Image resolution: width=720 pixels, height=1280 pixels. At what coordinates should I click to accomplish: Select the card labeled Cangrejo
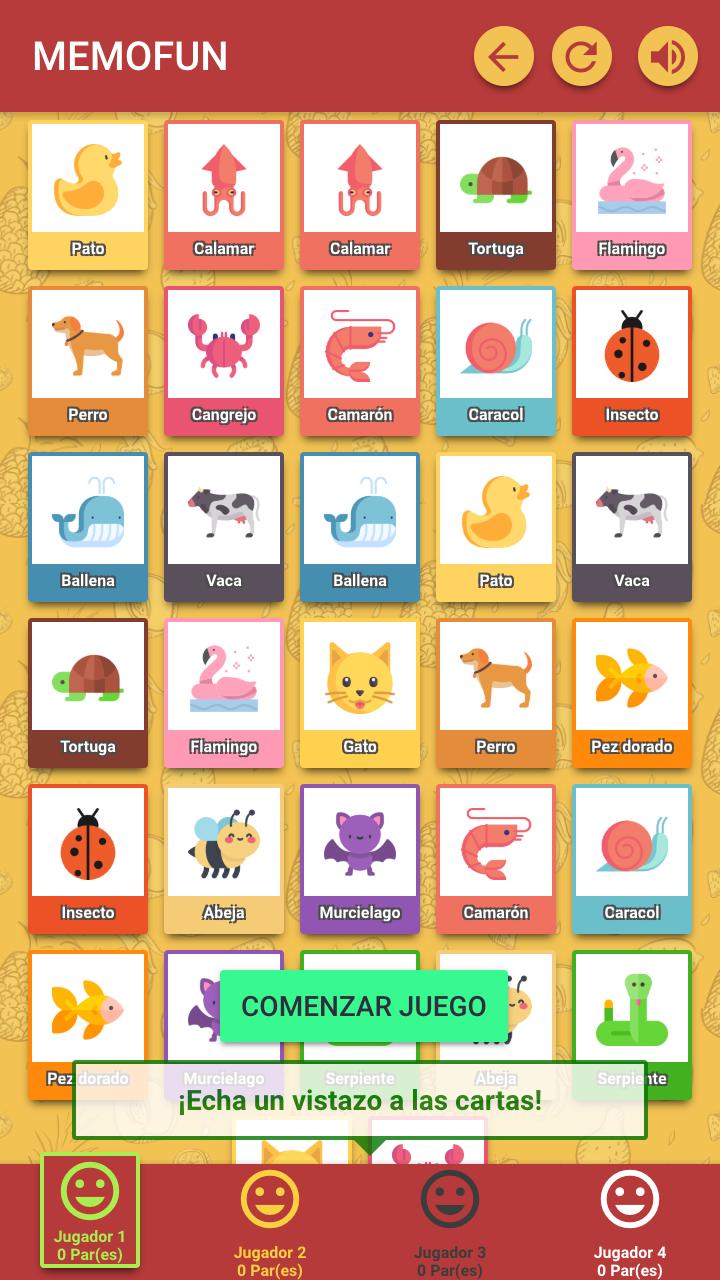224,360
